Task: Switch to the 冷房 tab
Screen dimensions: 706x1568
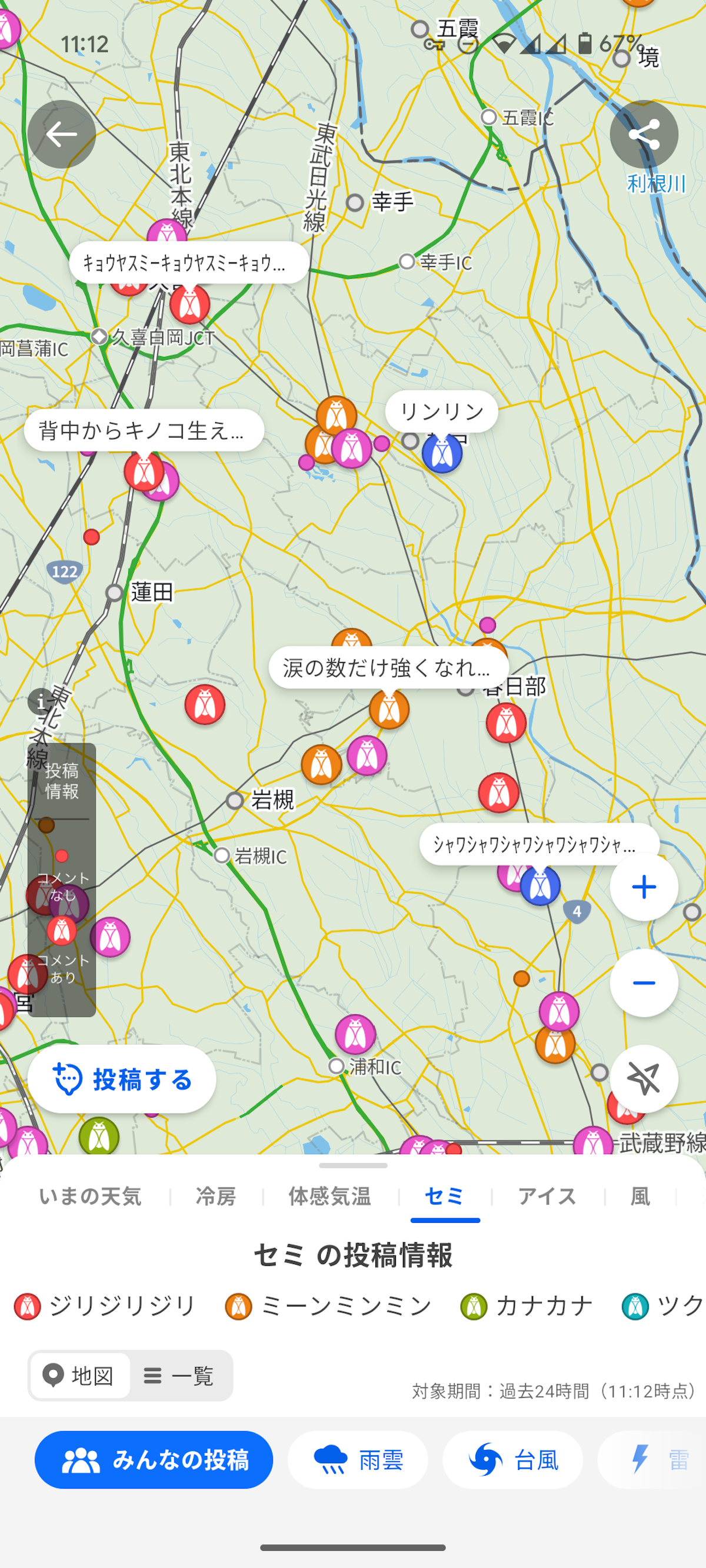Action: click(216, 1196)
